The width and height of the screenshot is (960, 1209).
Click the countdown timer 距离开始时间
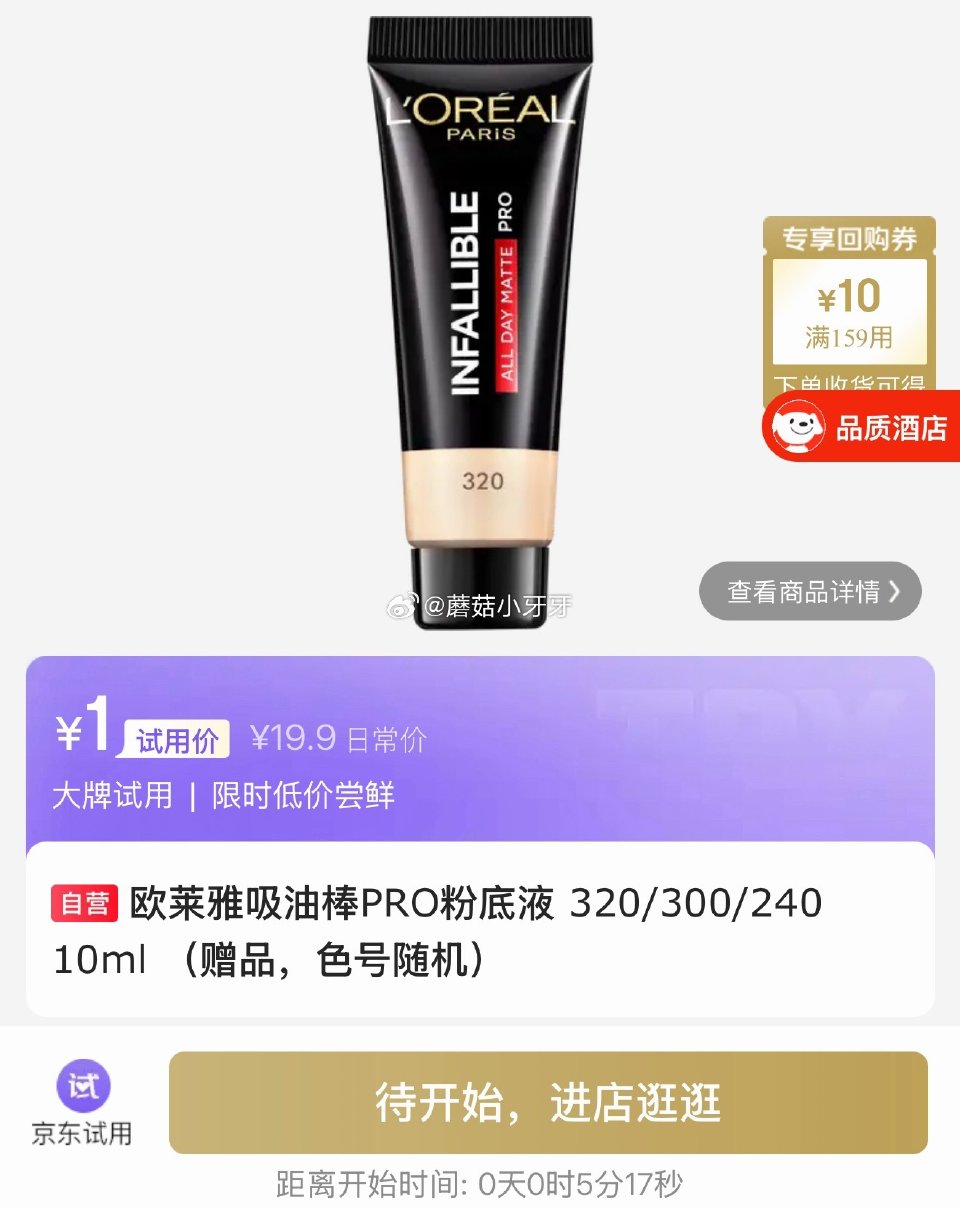point(480,1186)
